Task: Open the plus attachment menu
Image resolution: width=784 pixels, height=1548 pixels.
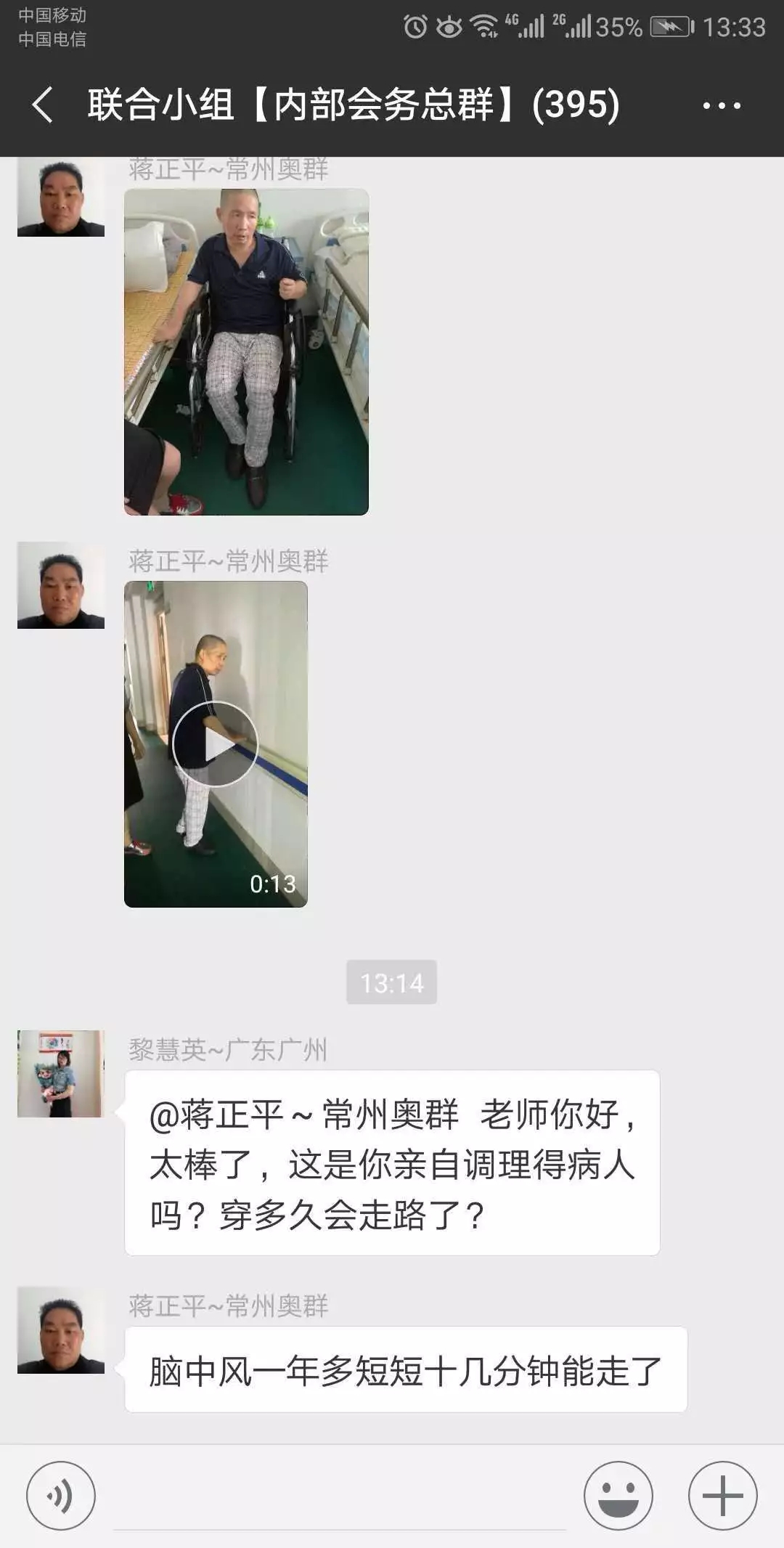Action: tap(722, 1496)
